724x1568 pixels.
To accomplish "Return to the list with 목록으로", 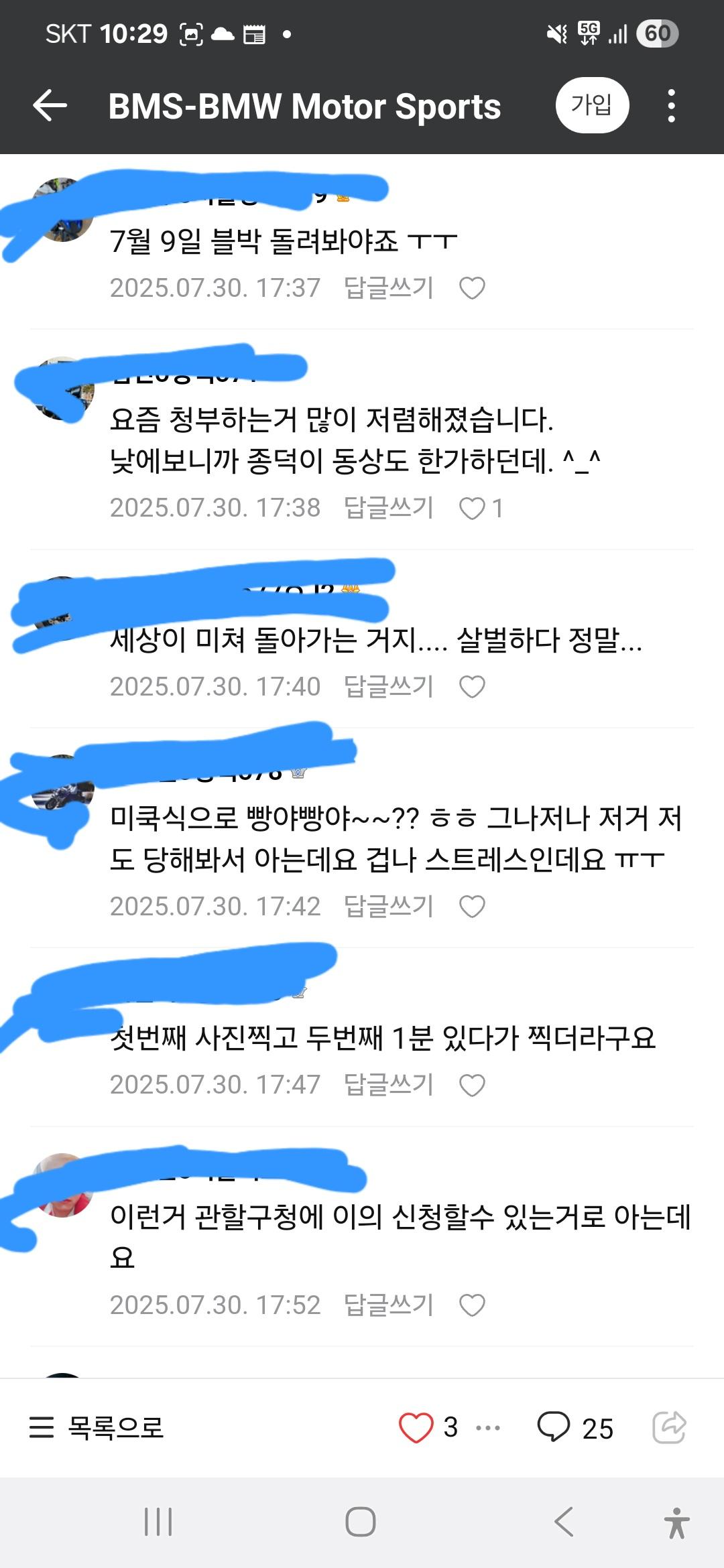I will tap(97, 1427).
